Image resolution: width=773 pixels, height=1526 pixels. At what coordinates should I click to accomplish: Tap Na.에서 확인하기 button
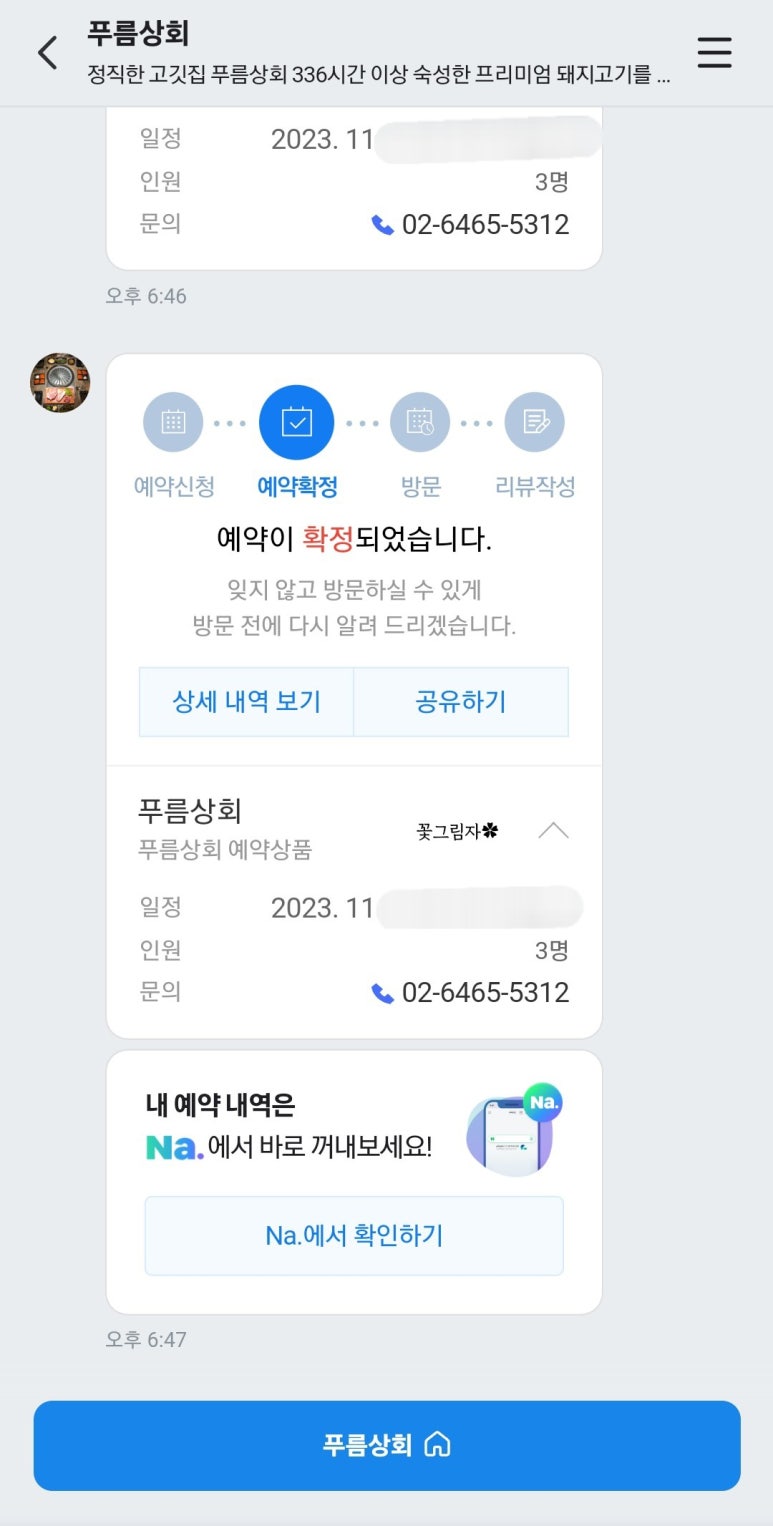point(354,1236)
